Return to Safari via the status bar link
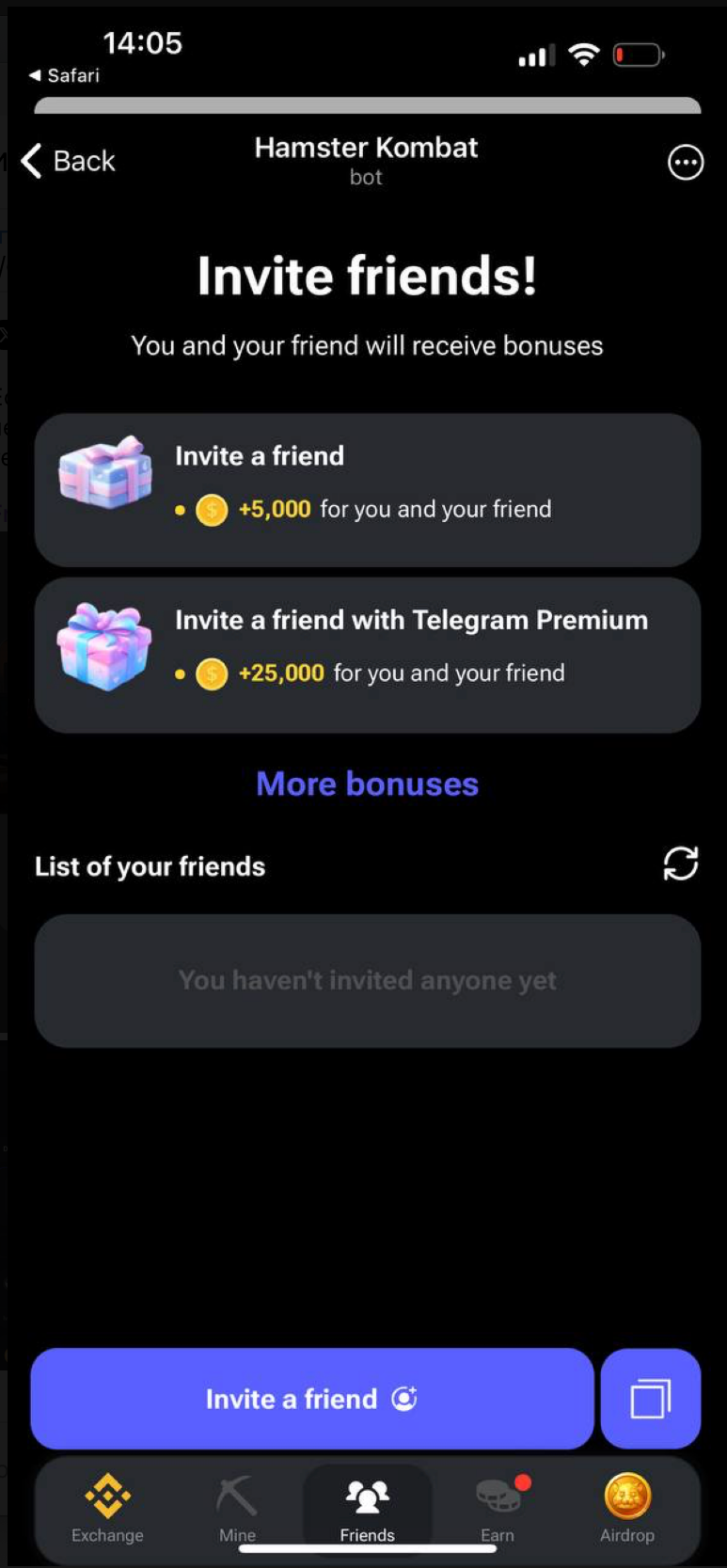Screen dimensions: 727x1568 64,75
